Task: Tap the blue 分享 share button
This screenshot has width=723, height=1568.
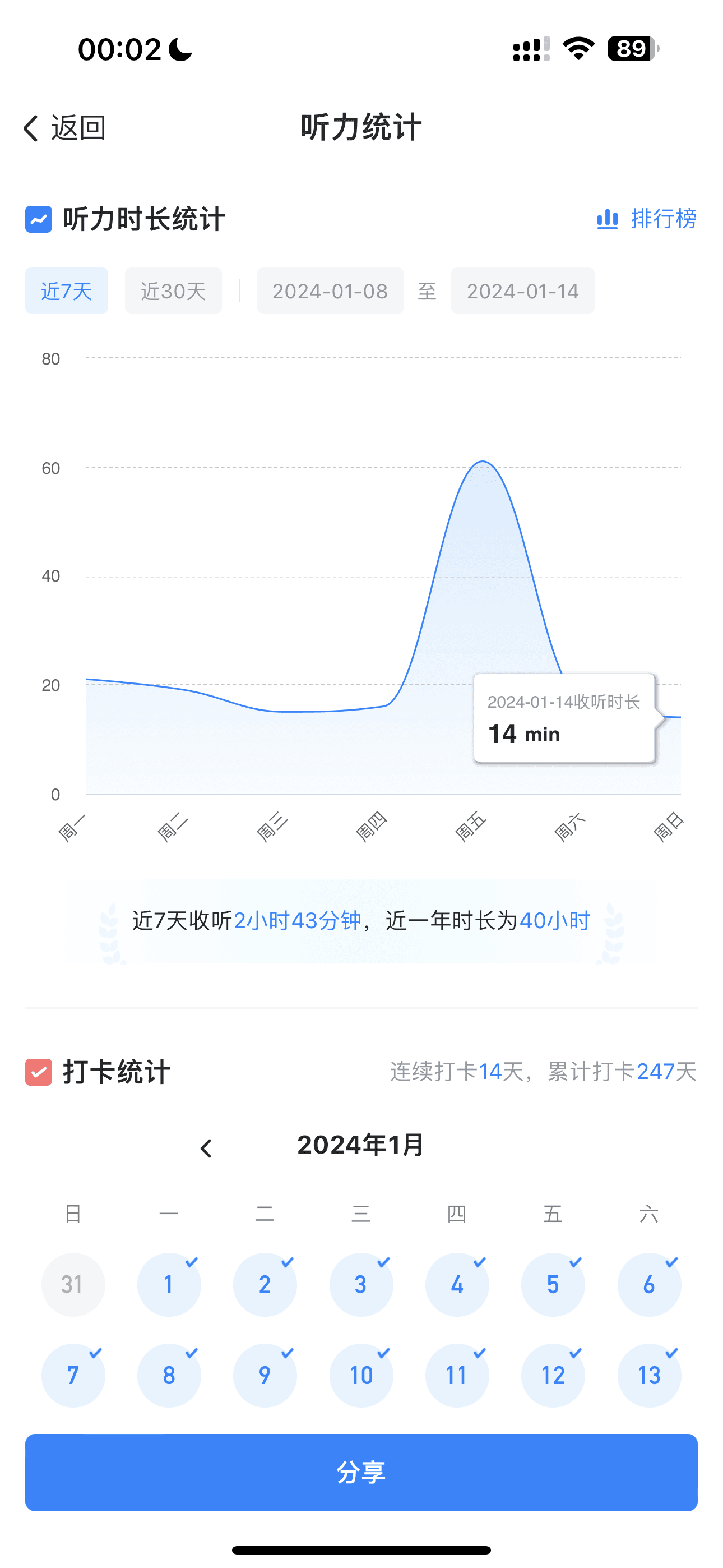Action: point(361,1473)
